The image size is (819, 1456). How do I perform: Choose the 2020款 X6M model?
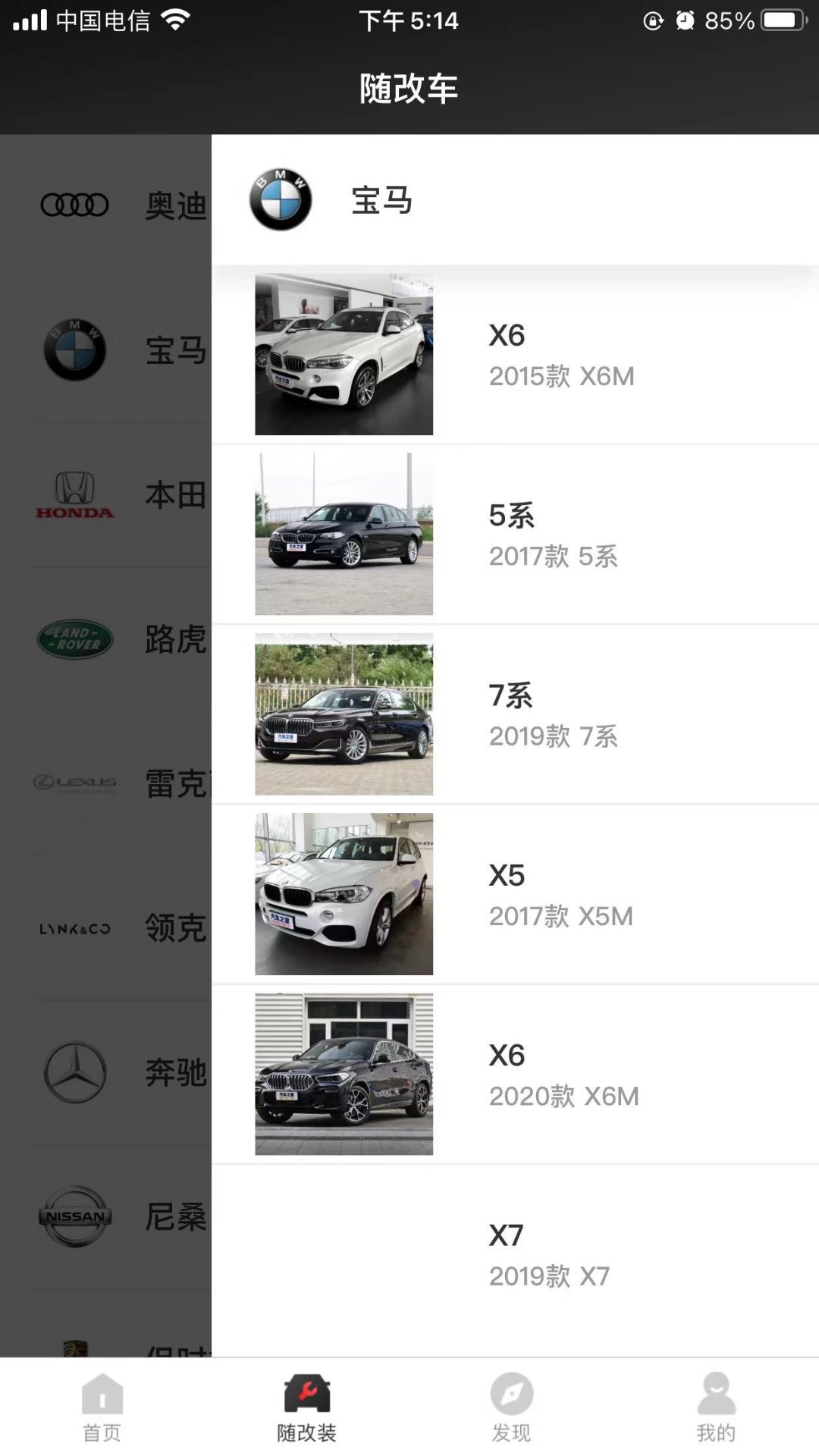point(516,1075)
